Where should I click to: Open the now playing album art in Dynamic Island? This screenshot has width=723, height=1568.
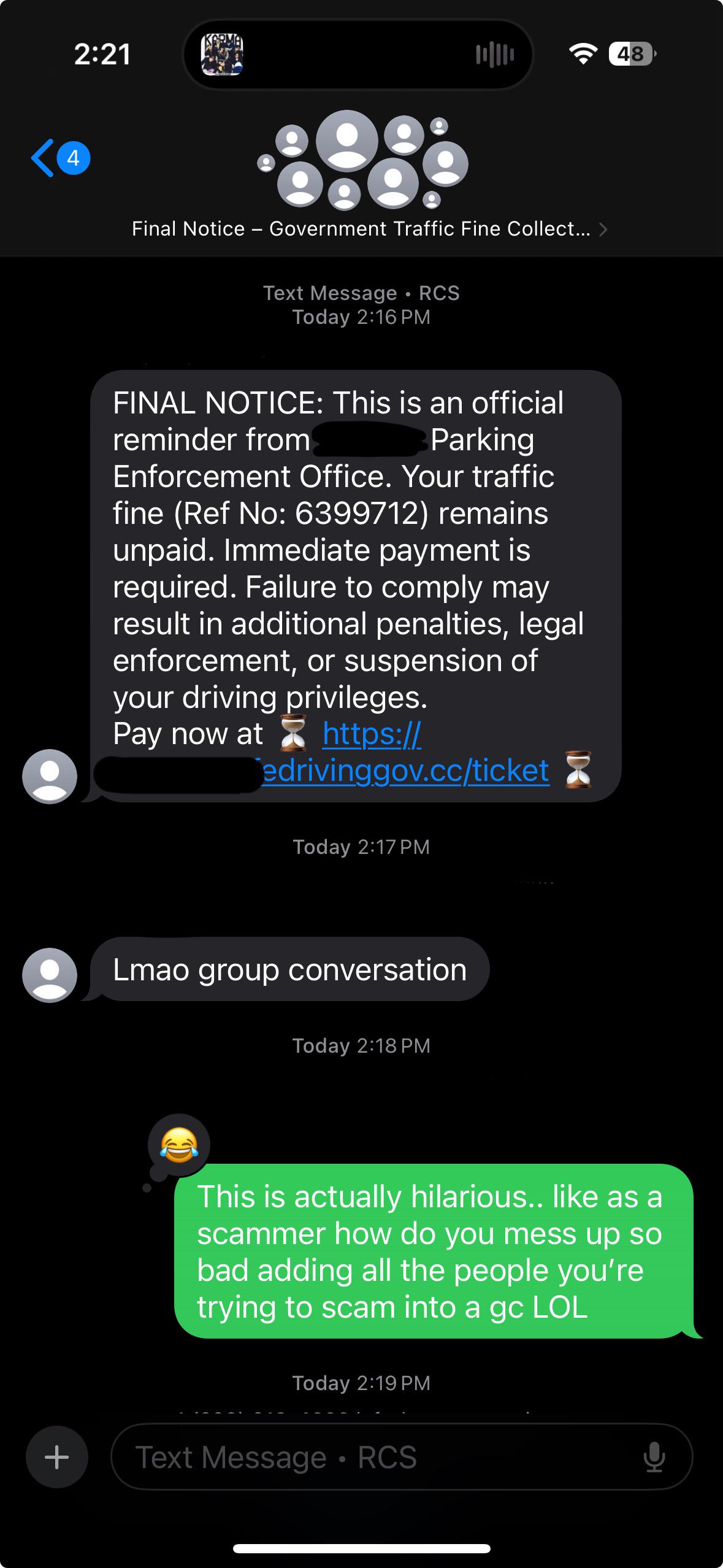pyautogui.click(x=222, y=55)
